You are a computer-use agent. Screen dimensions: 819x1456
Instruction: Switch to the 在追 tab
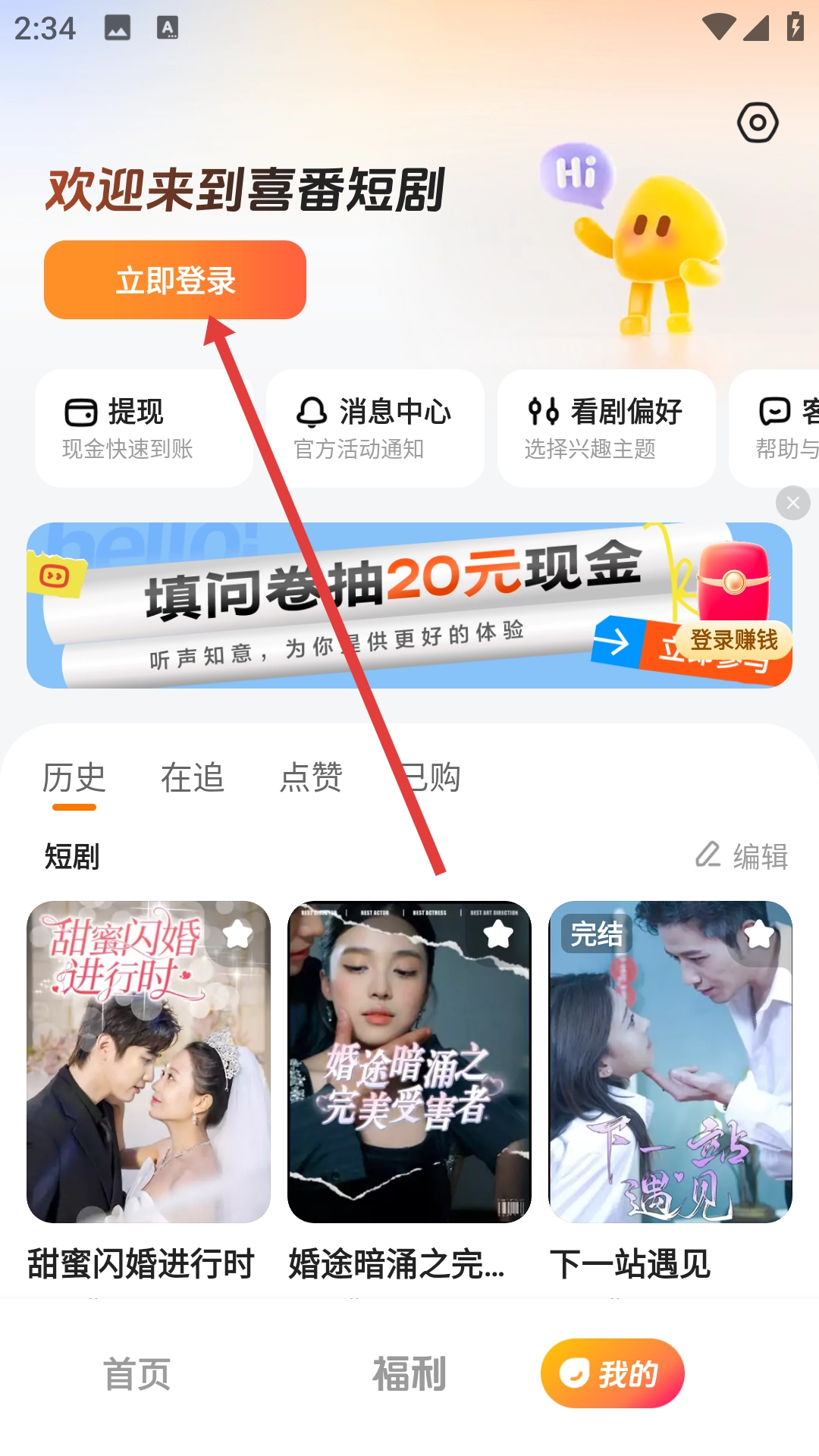coord(193,778)
